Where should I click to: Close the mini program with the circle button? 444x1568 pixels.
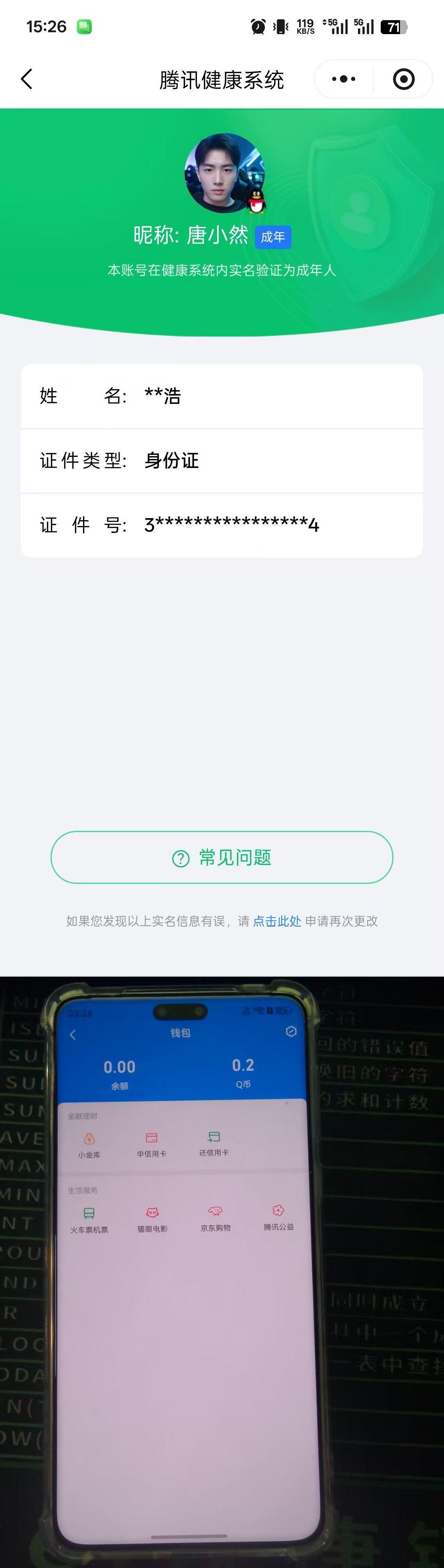click(x=404, y=79)
